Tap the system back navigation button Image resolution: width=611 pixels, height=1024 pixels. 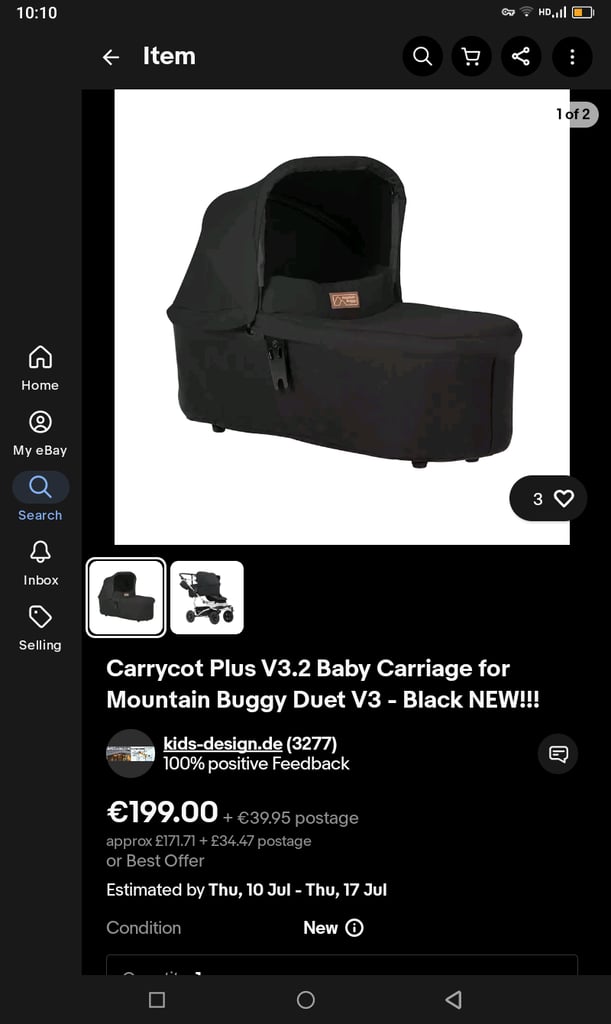point(453,999)
